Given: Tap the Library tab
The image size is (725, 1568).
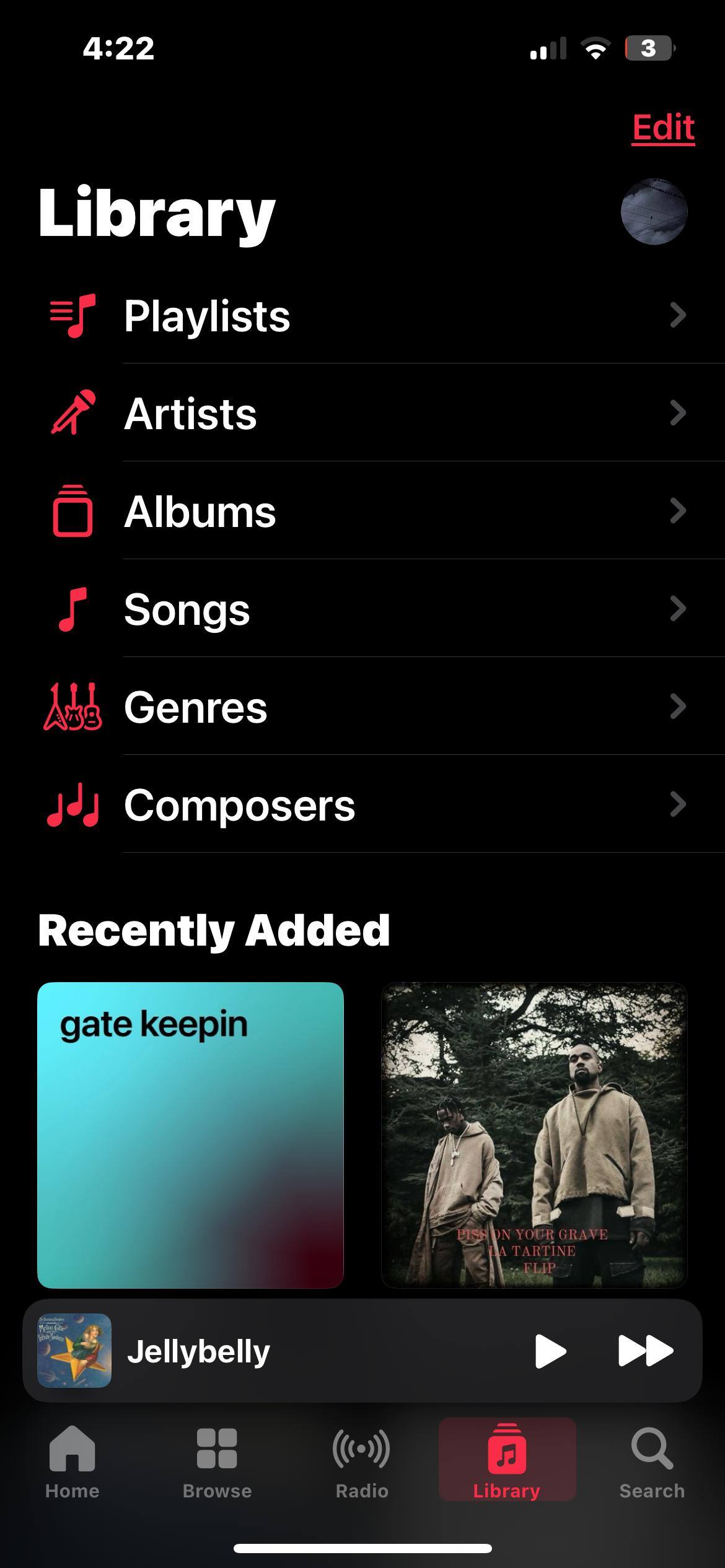Looking at the screenshot, I should 507,1463.
